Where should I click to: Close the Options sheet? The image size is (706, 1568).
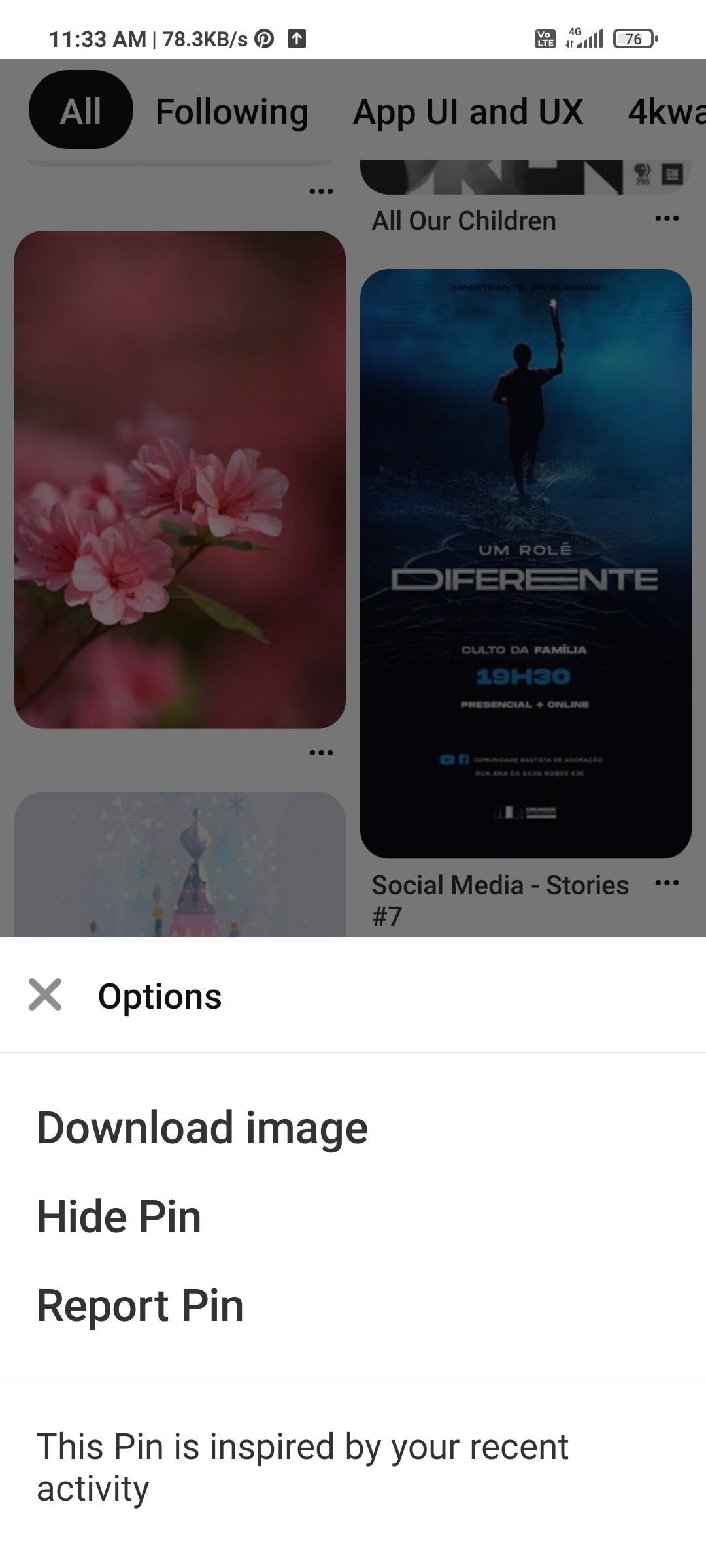(x=45, y=994)
